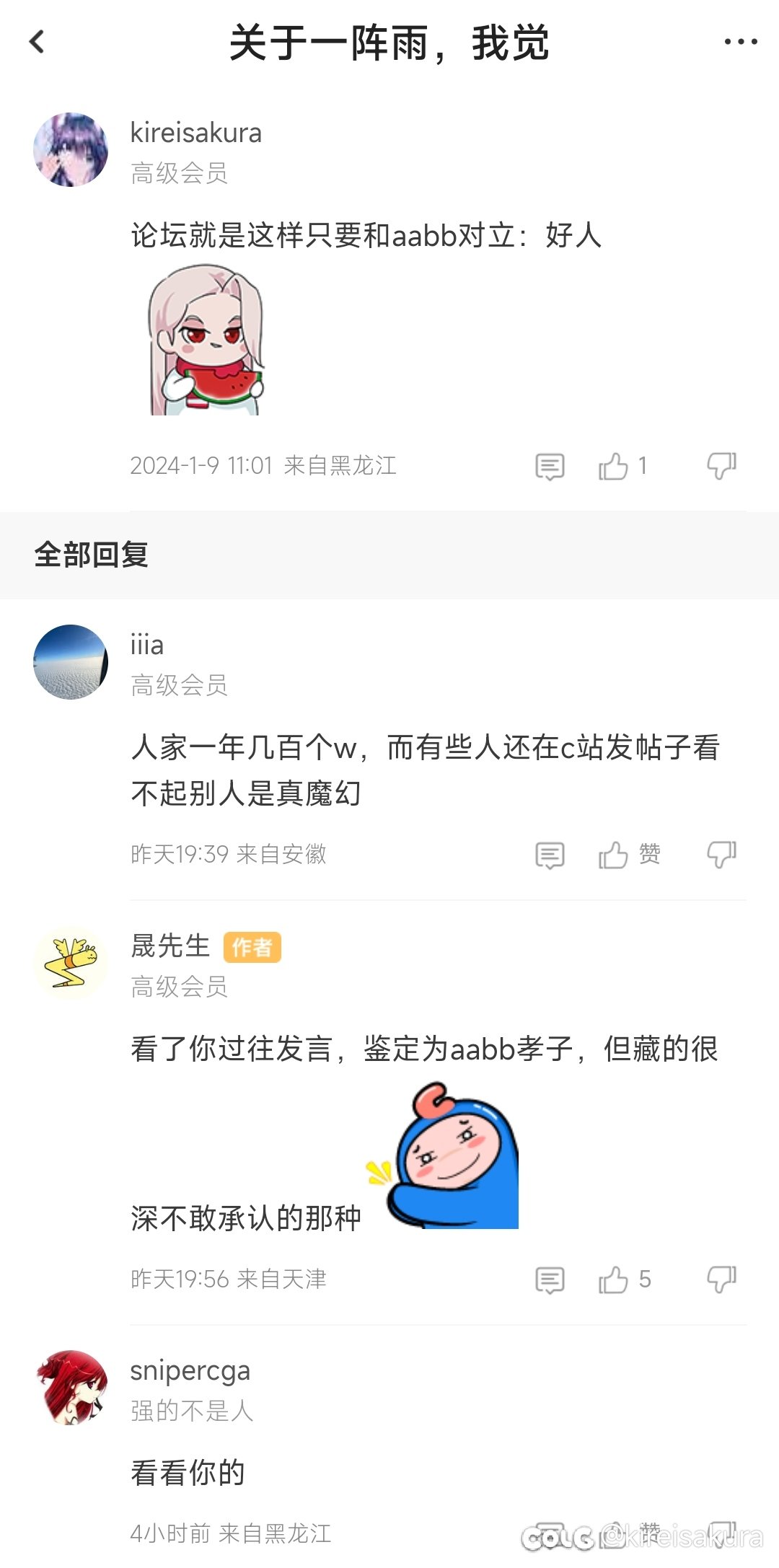Open the three-dot overflow menu
779x1568 pixels.
pos(741,42)
